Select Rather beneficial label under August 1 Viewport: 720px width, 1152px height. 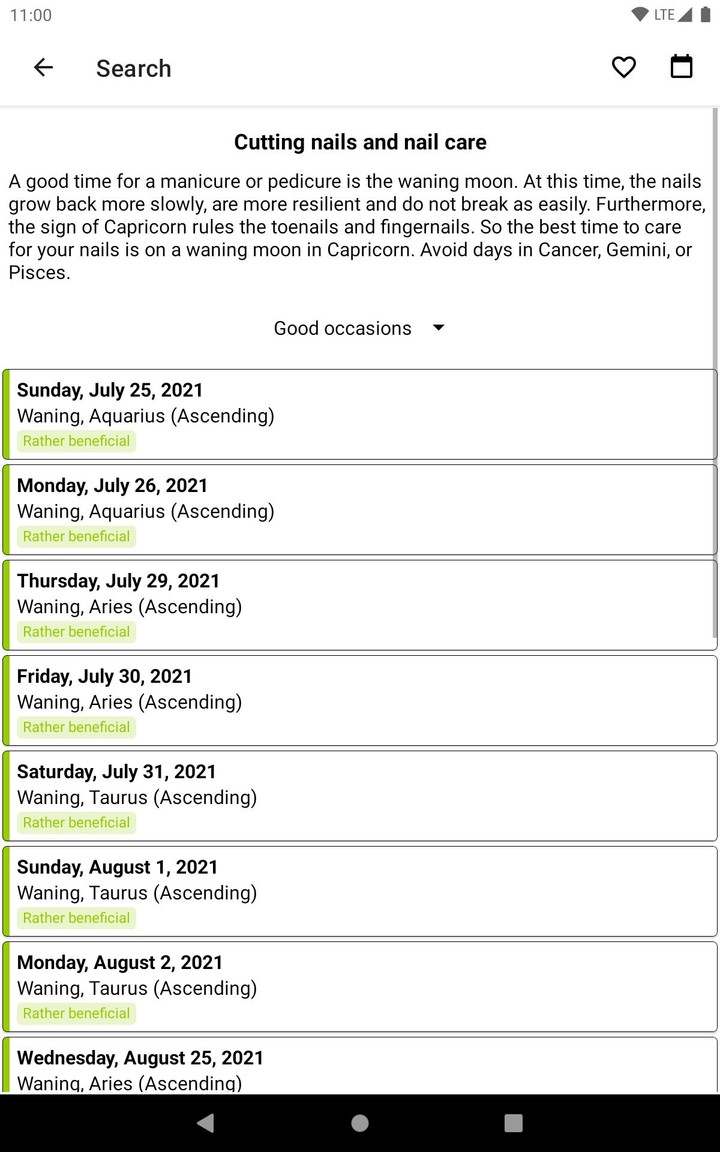[x=76, y=917]
